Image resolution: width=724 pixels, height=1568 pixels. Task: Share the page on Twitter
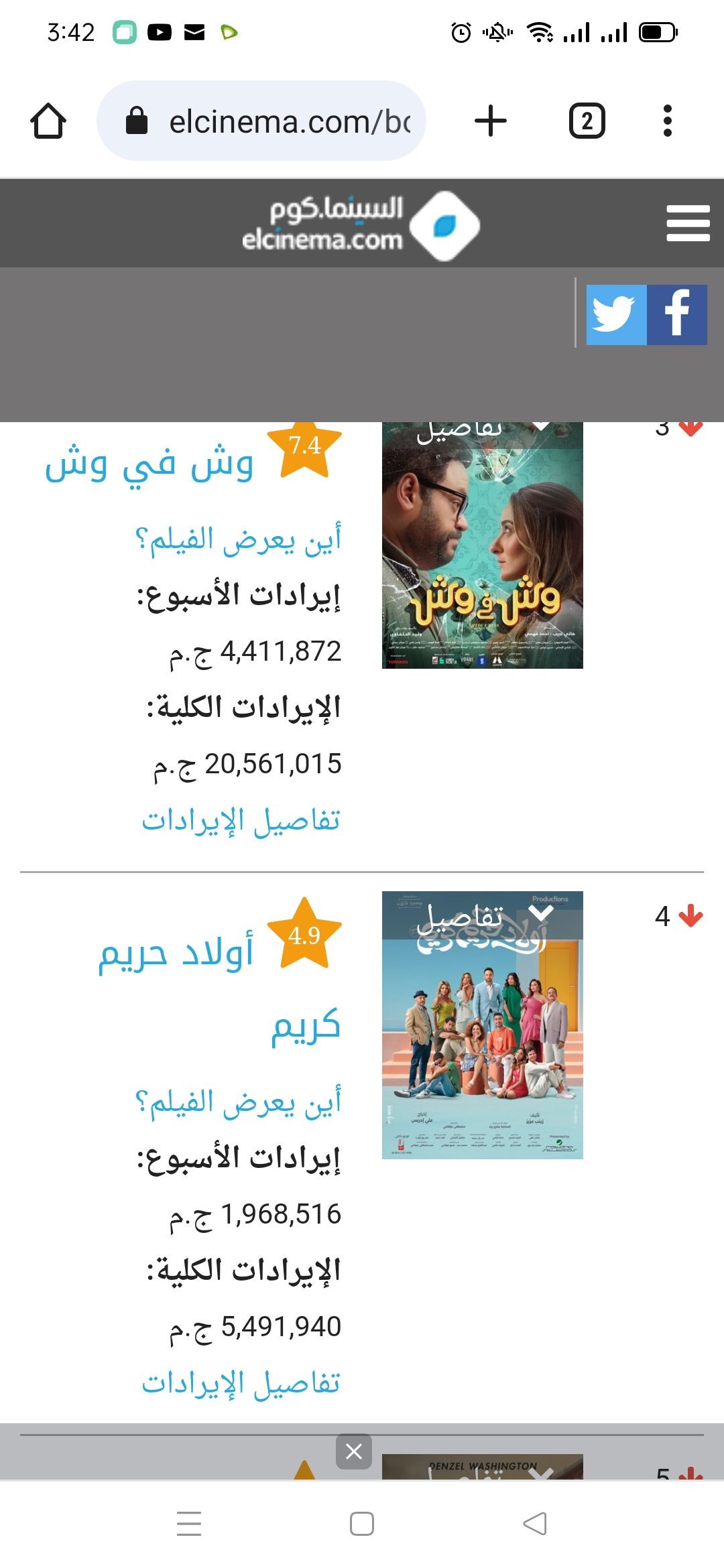point(616,315)
